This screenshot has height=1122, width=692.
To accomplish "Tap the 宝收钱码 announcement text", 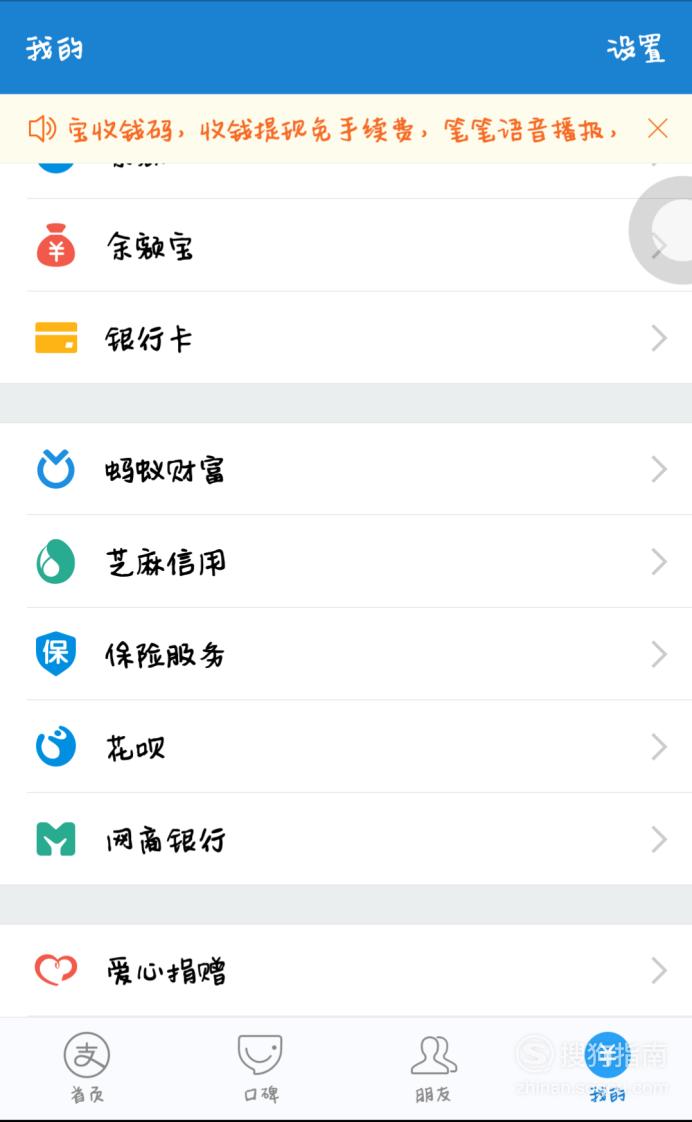I will [342, 130].
